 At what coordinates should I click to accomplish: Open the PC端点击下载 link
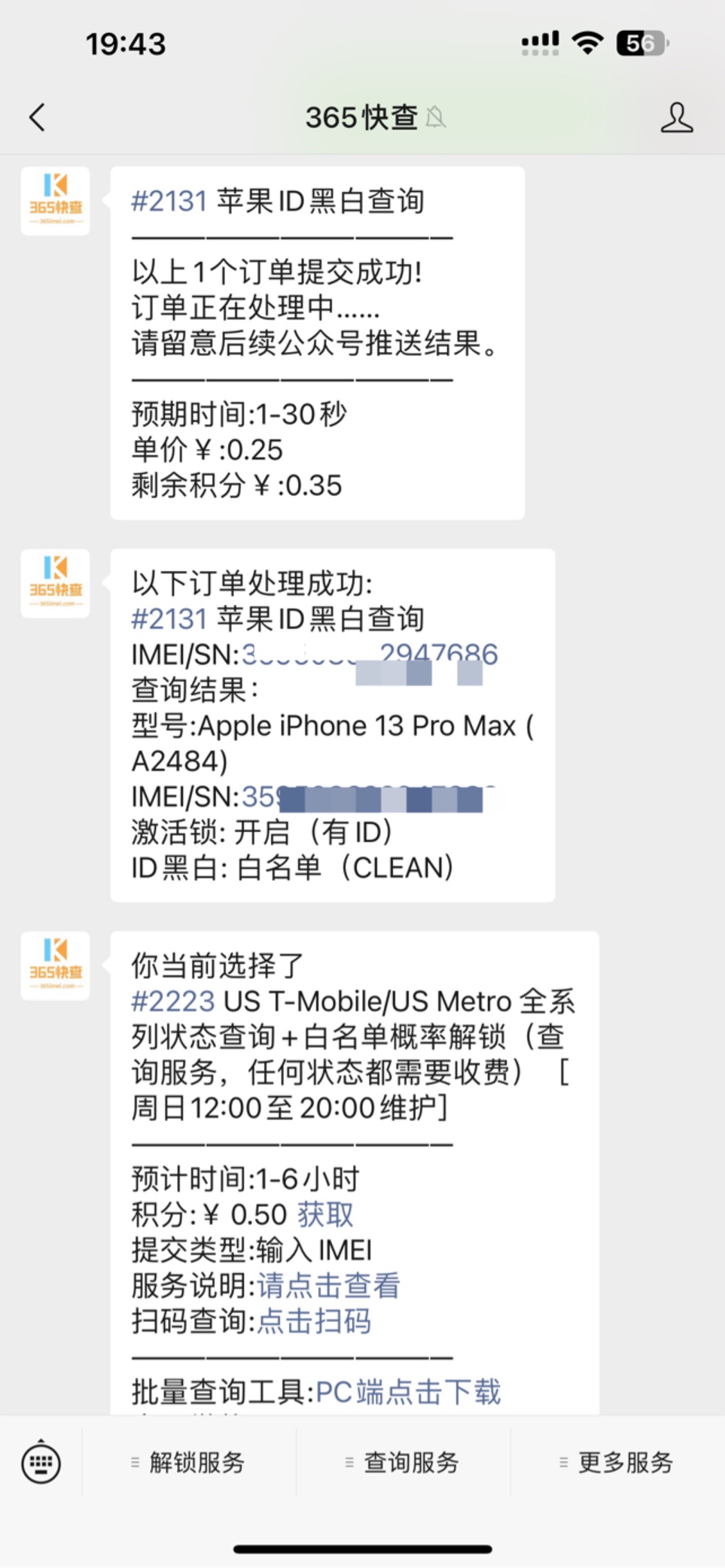coord(407,1392)
